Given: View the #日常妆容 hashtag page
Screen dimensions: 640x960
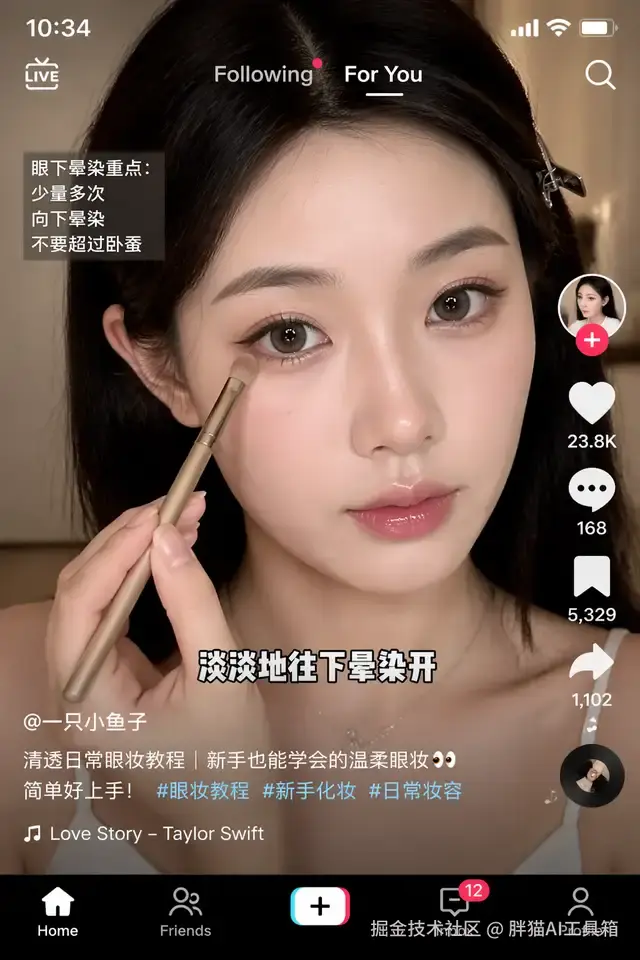Looking at the screenshot, I should click(415, 790).
